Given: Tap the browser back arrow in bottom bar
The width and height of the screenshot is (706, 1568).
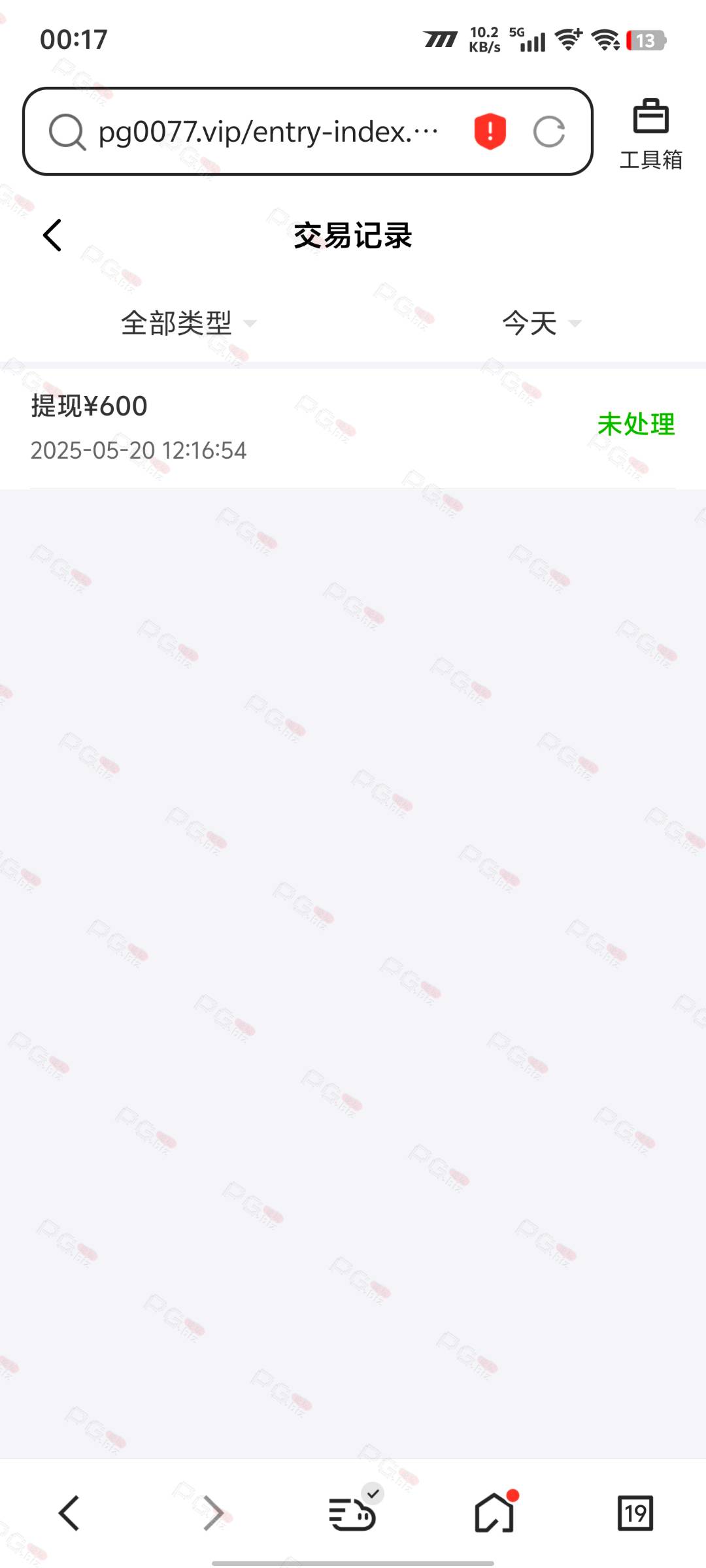Looking at the screenshot, I should pos(69,1513).
